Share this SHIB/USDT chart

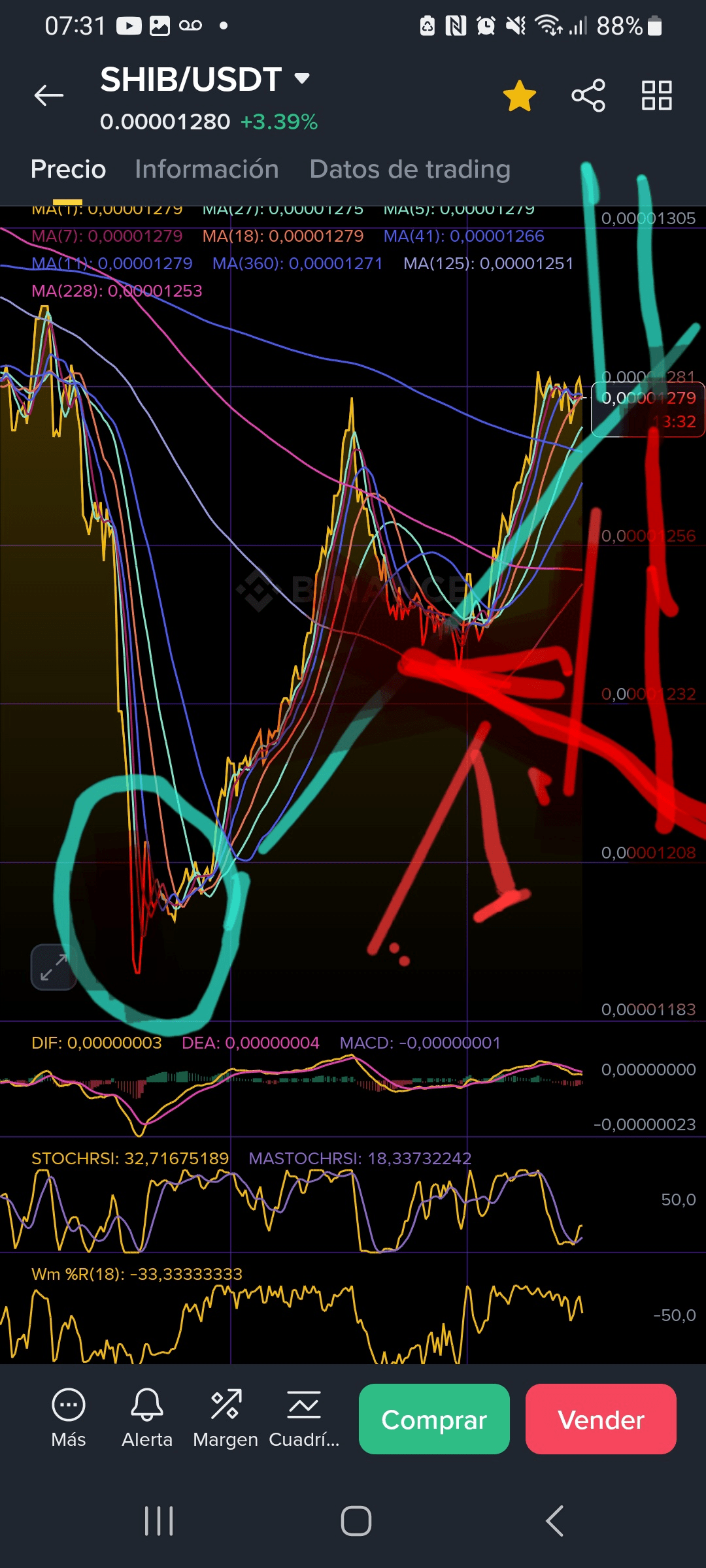[x=588, y=96]
